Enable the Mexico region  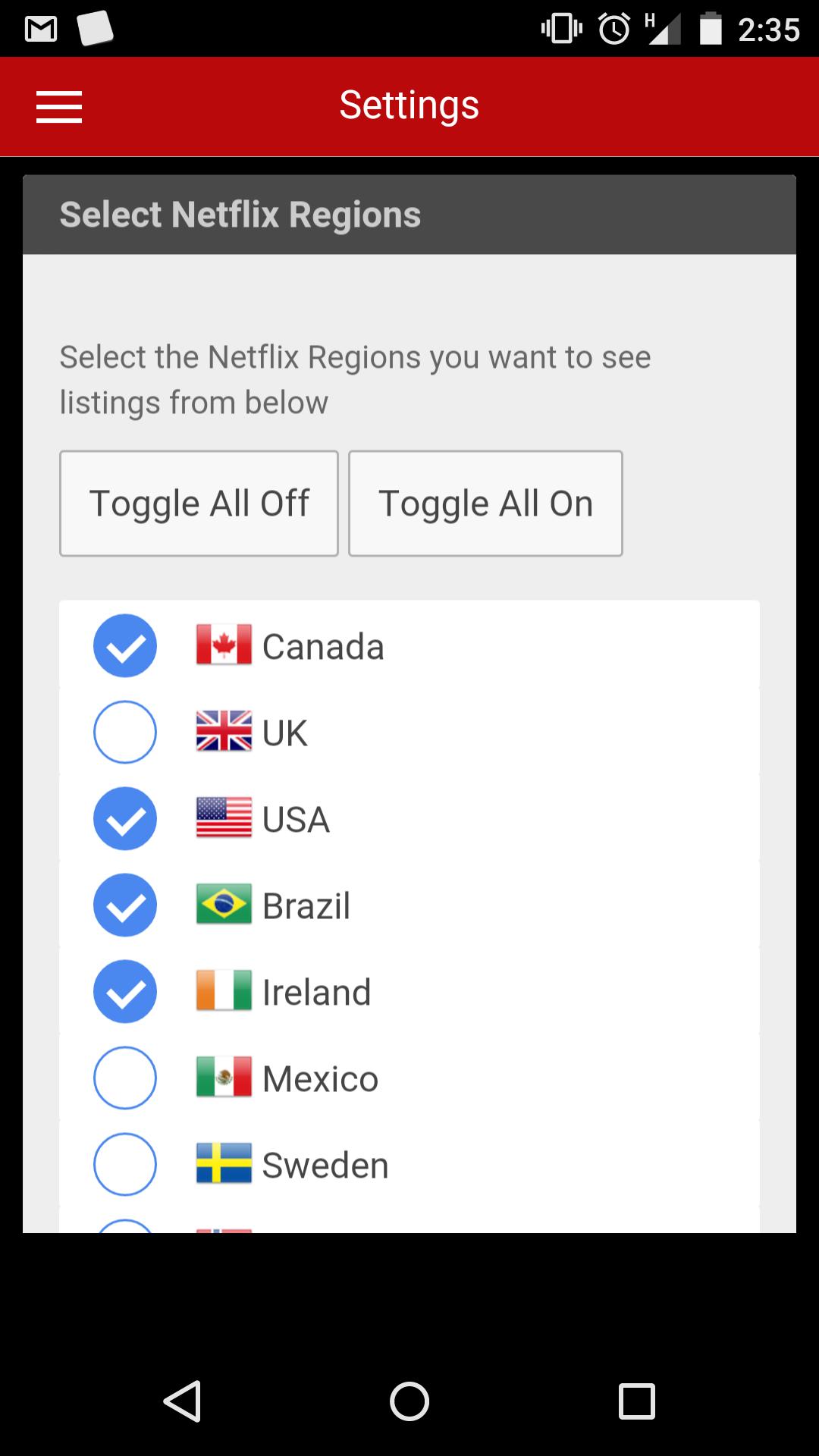[x=124, y=1078]
